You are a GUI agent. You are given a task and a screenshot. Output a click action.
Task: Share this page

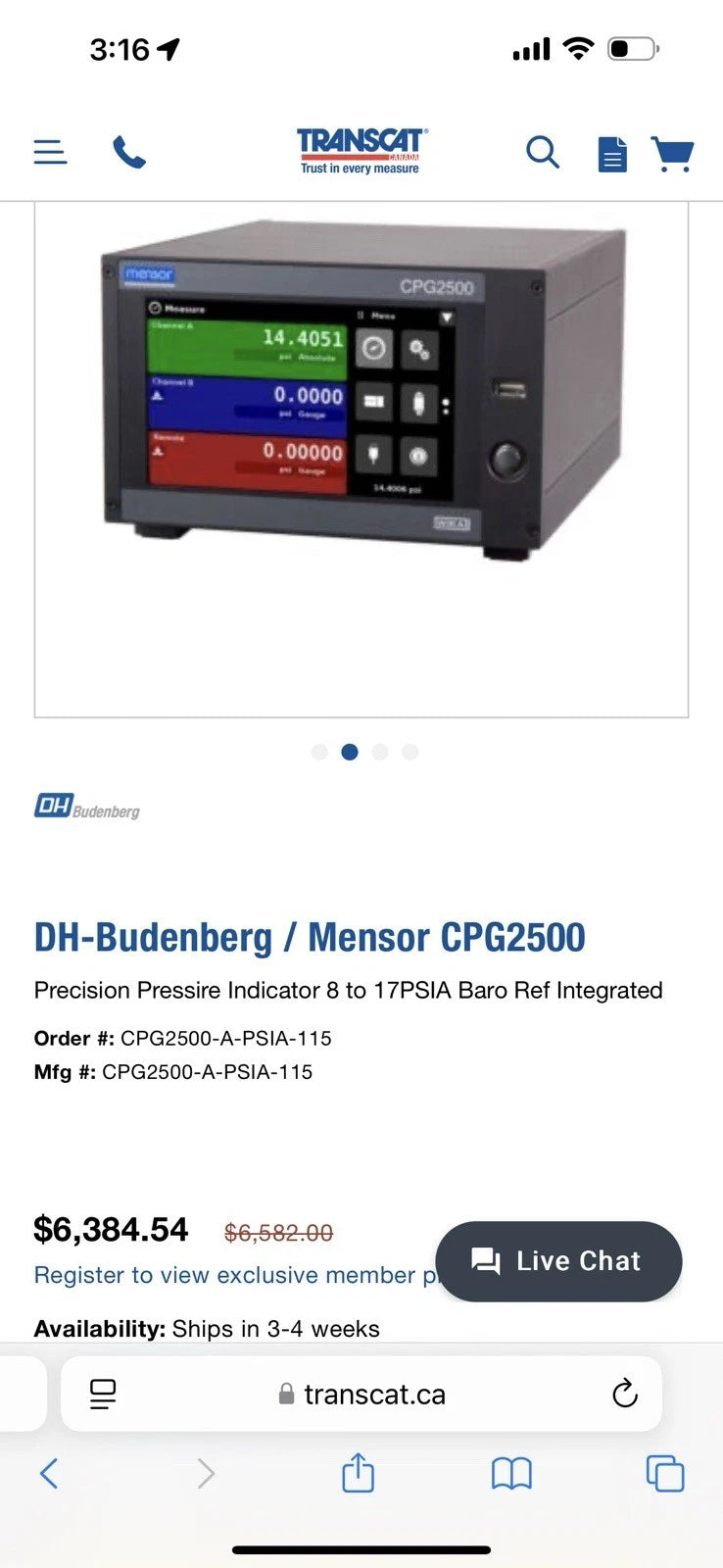[358, 1473]
